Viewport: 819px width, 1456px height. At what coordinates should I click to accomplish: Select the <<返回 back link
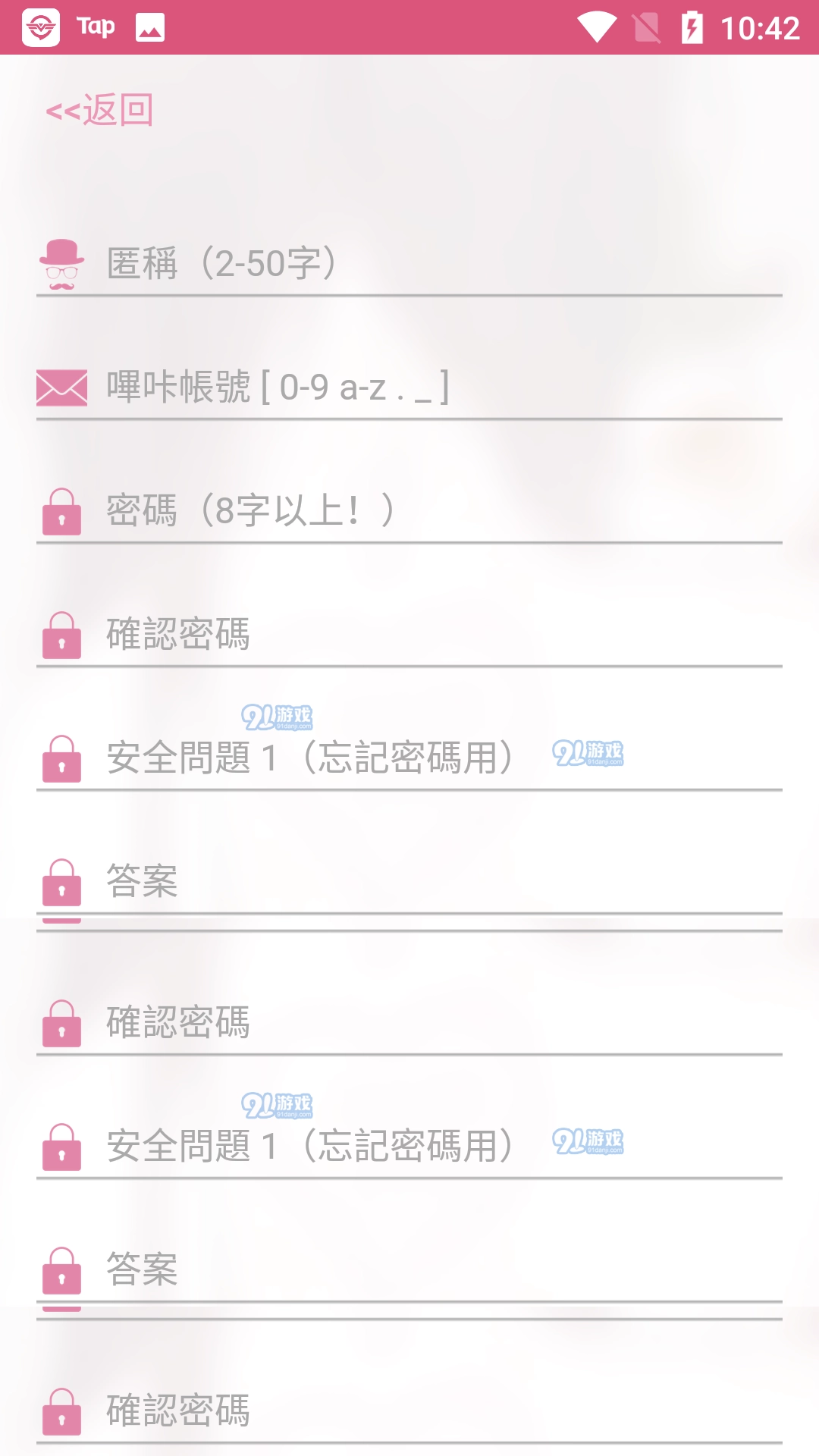coord(100,110)
